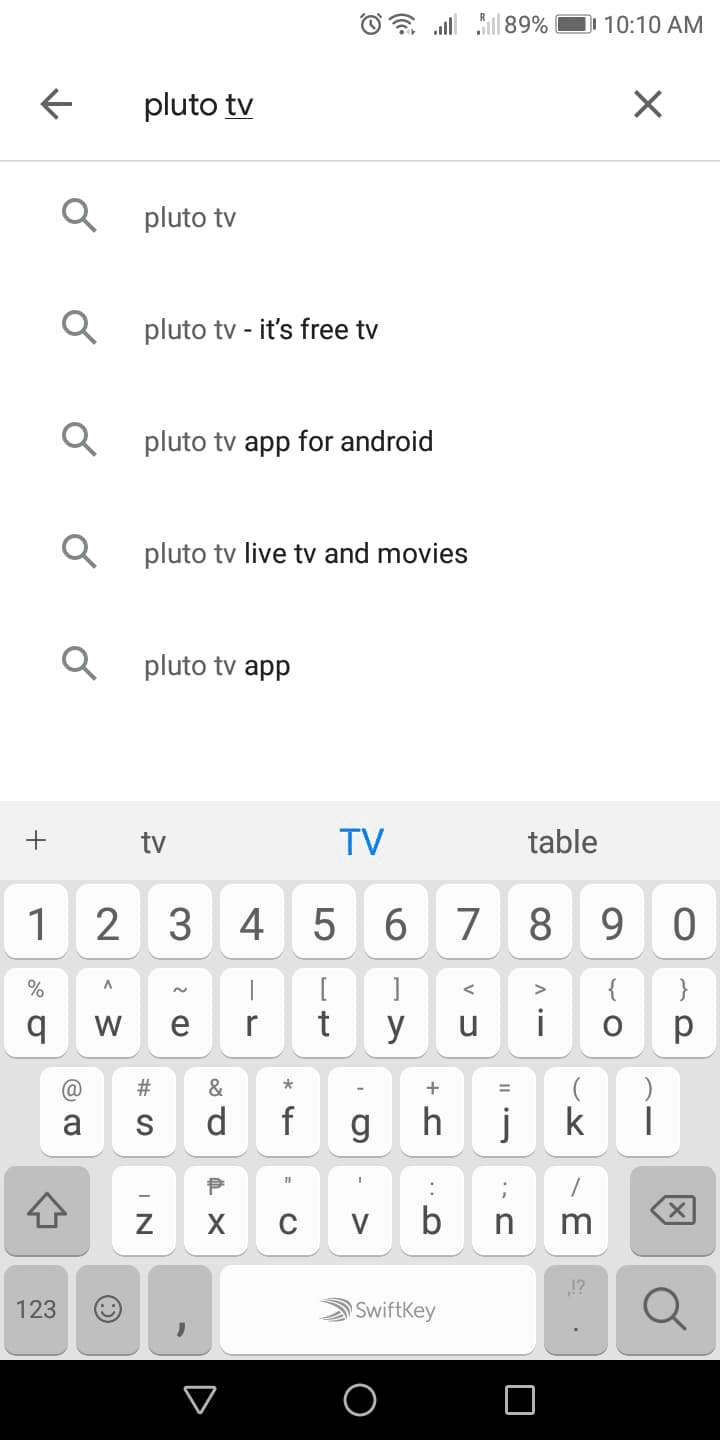Open the emoji keyboard
This screenshot has height=1440, width=720.
coord(108,1309)
